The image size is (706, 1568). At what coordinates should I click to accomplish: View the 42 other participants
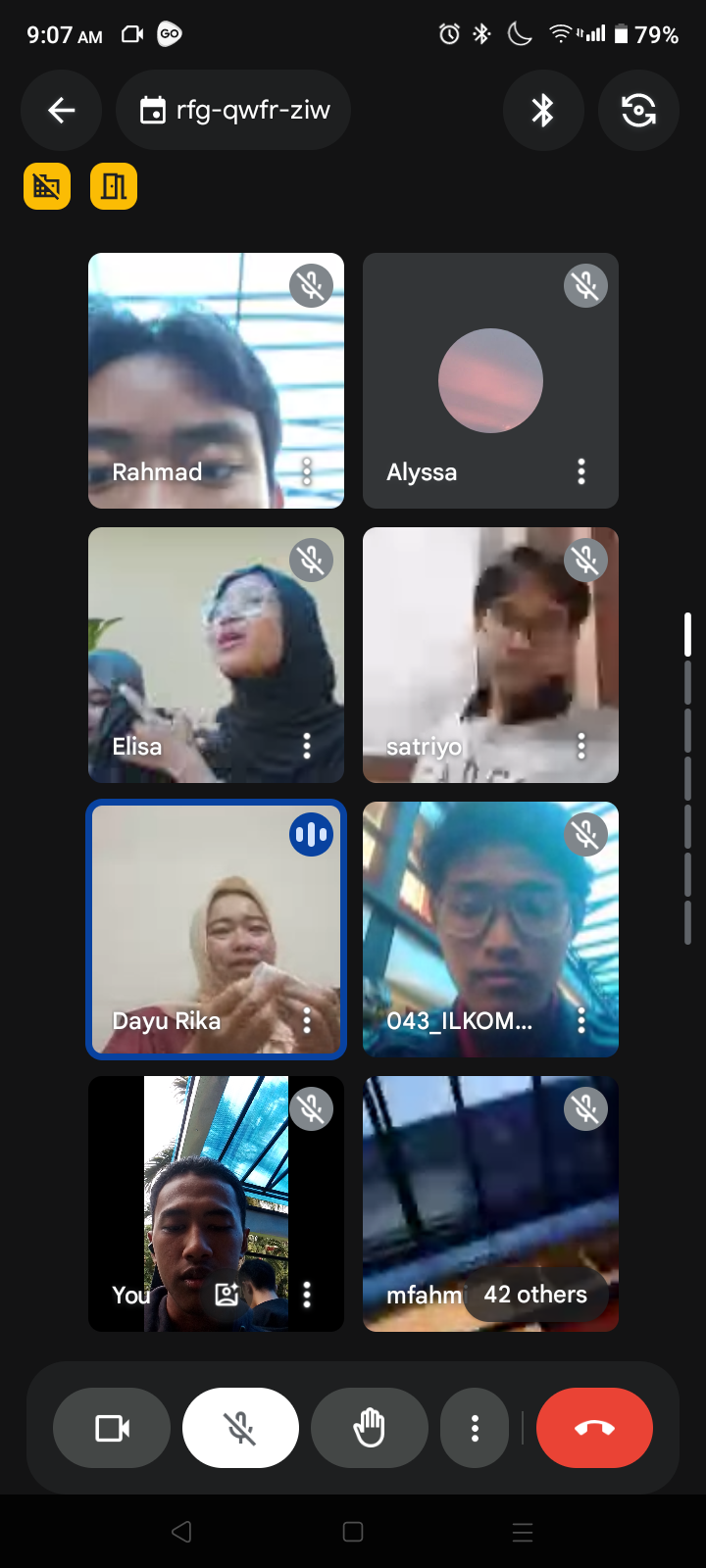tap(535, 1295)
